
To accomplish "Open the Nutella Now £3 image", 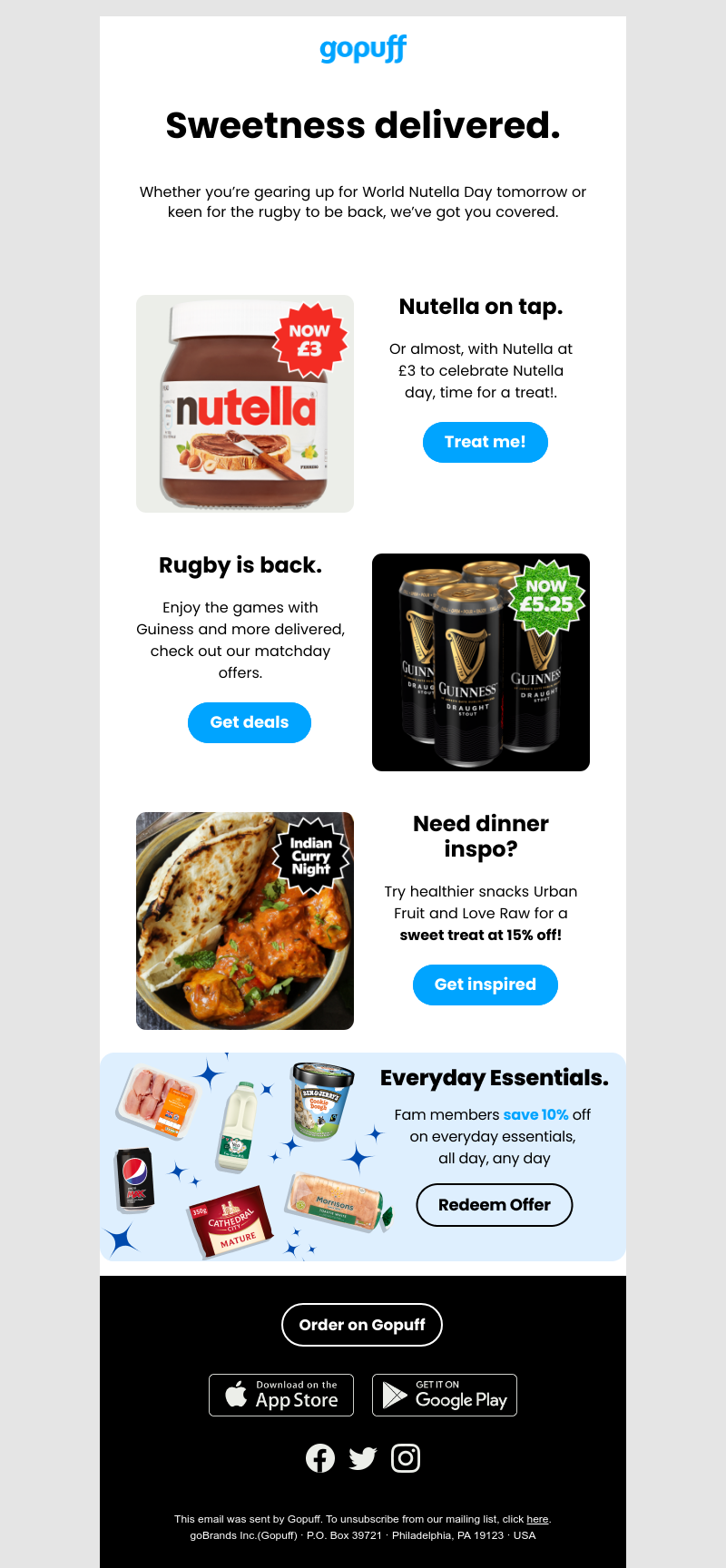I will point(245,404).
